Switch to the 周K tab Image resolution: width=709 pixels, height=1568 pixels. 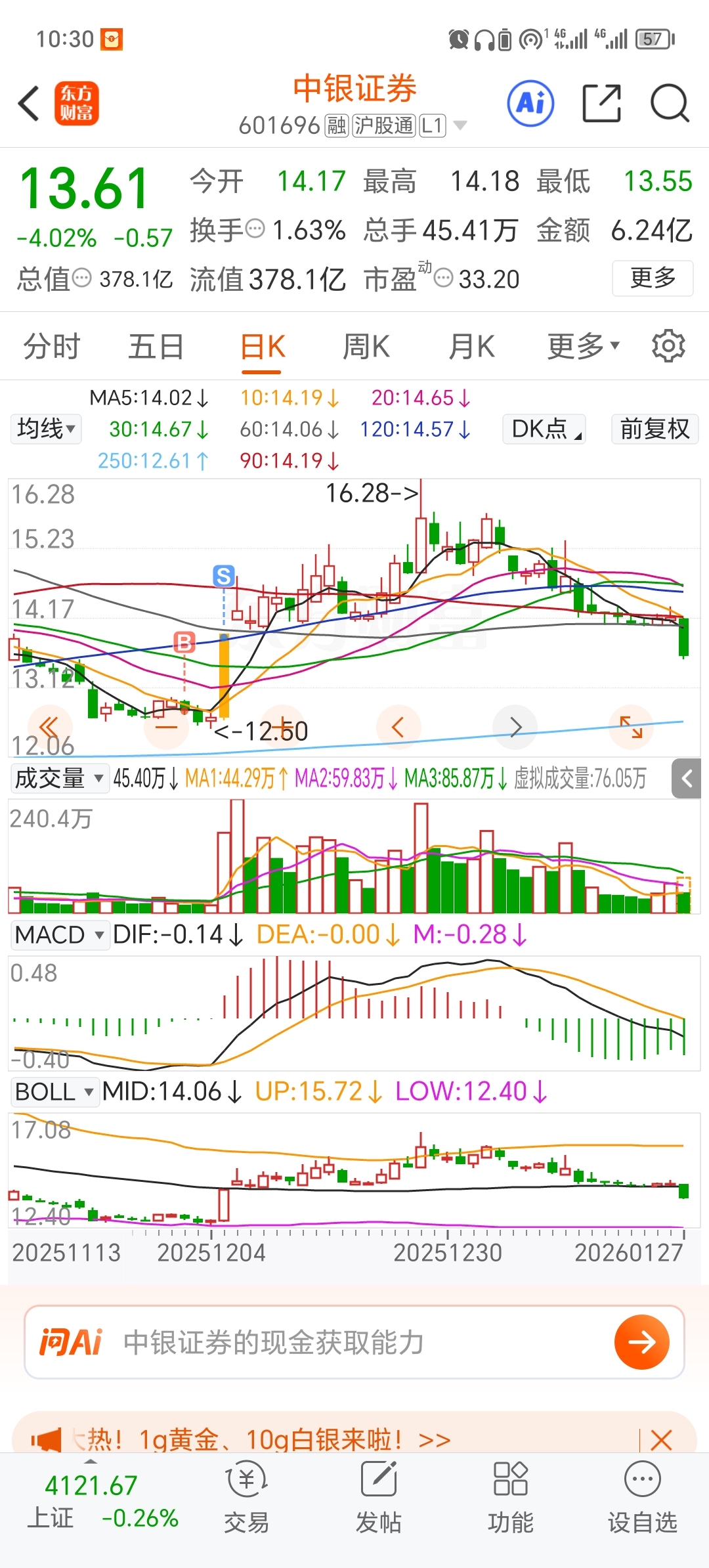[x=366, y=347]
